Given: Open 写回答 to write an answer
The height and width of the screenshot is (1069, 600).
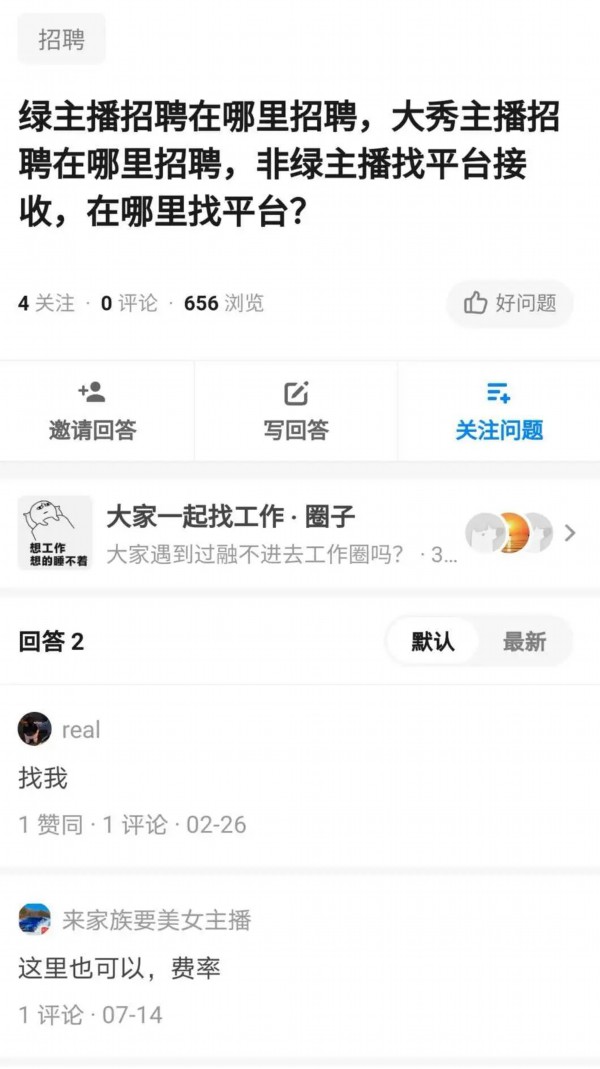Looking at the screenshot, I should (296, 411).
